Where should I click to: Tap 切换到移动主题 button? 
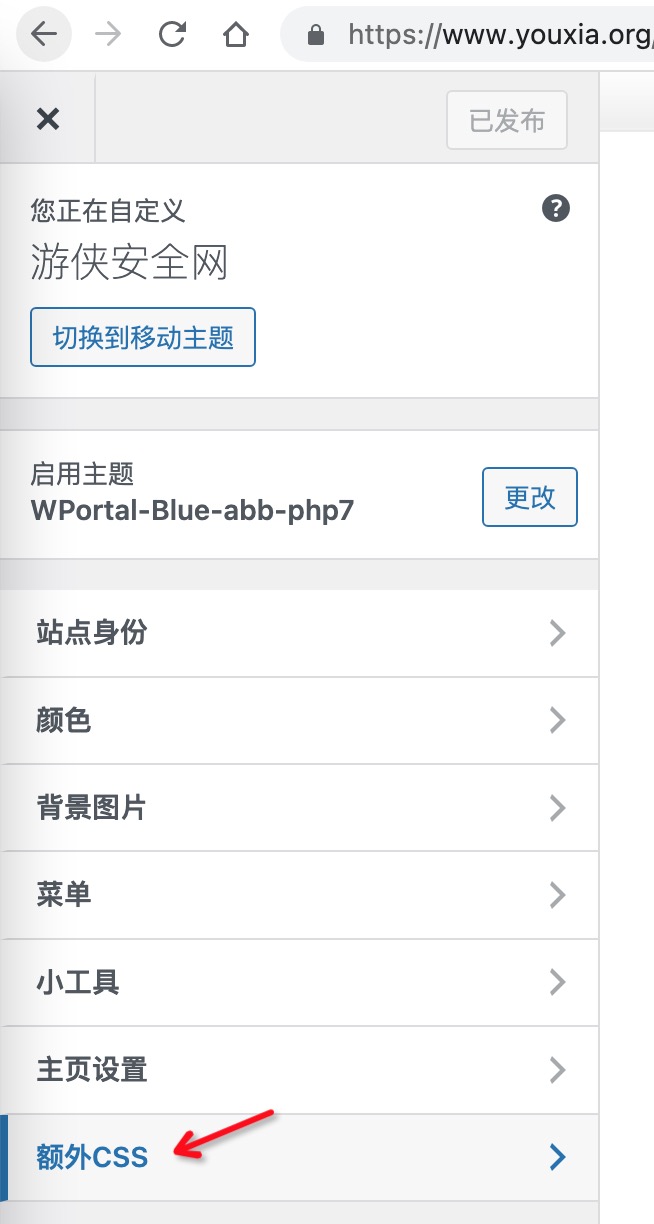coord(143,338)
